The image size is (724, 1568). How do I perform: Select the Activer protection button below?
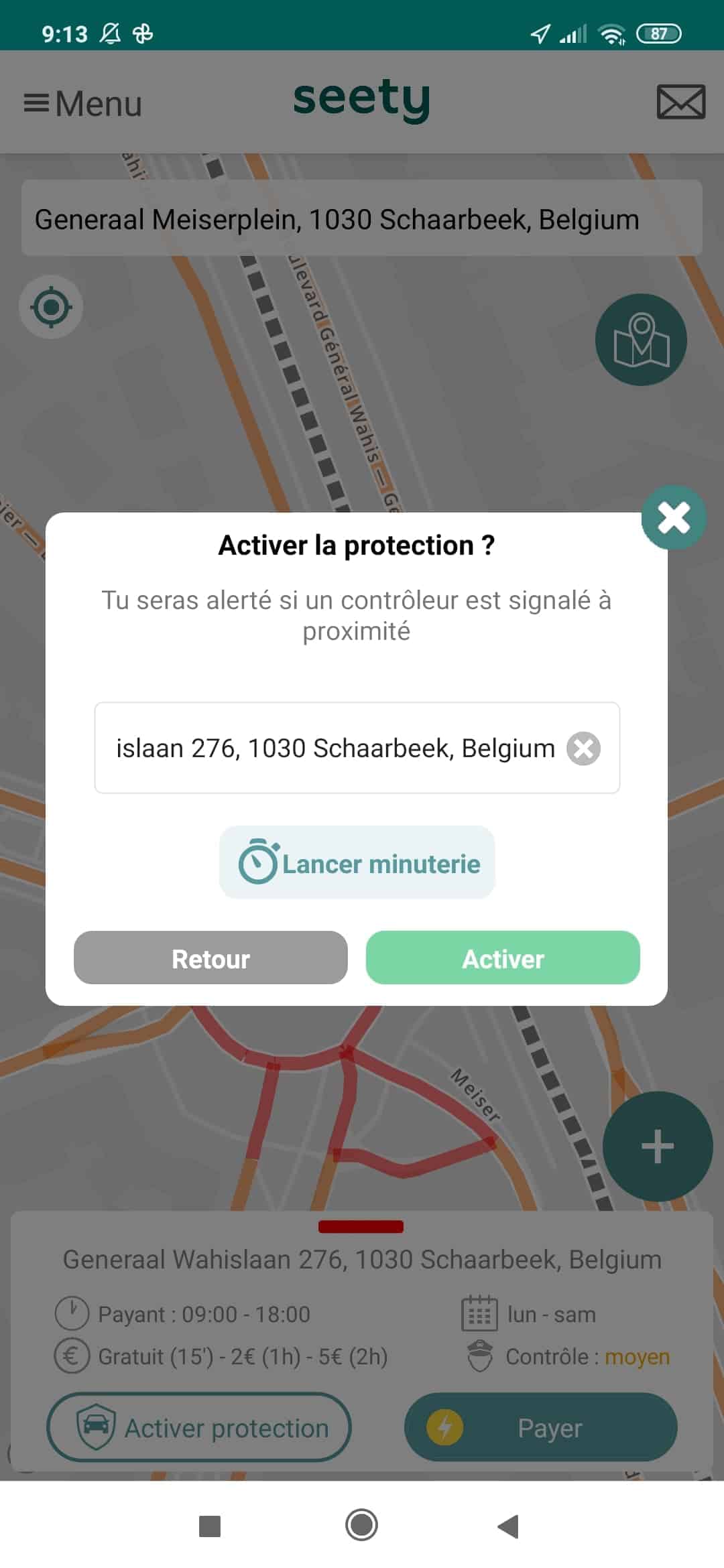point(199,1427)
